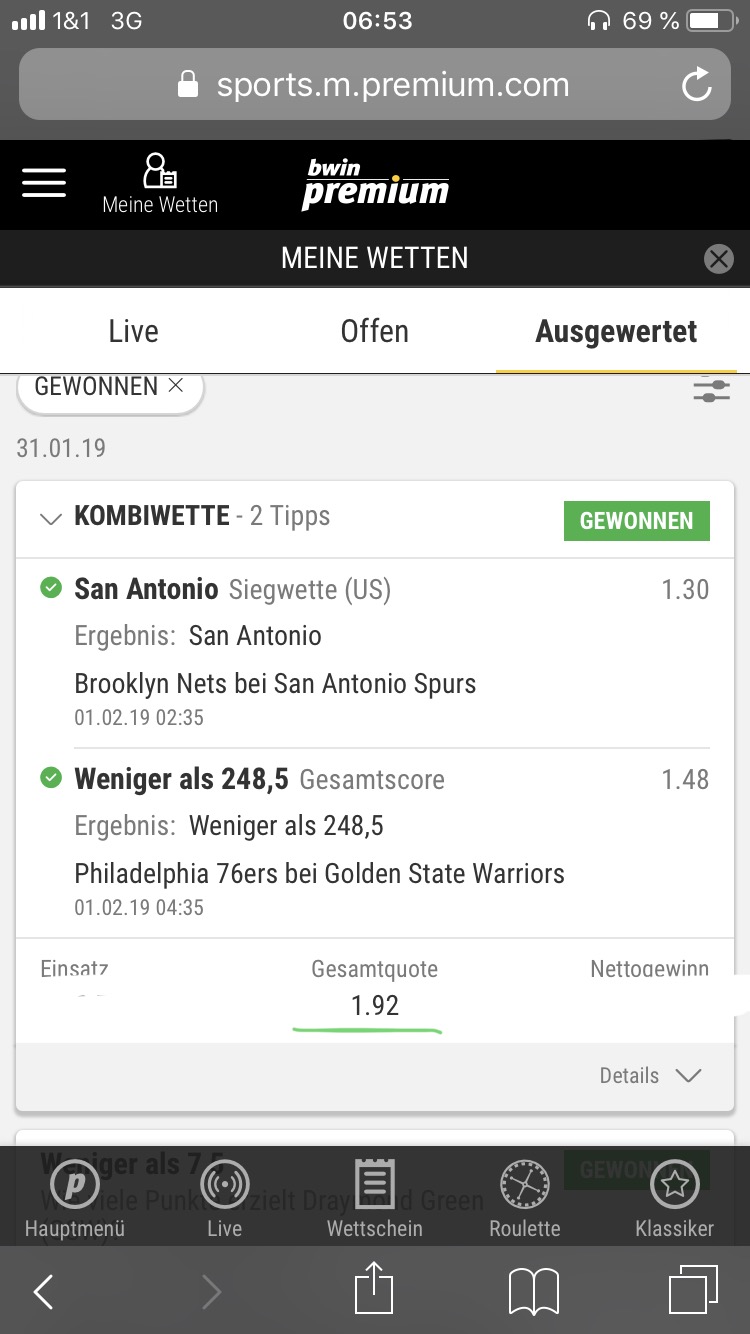
Task: Open Meine Wetten in the header
Action: 160,185
